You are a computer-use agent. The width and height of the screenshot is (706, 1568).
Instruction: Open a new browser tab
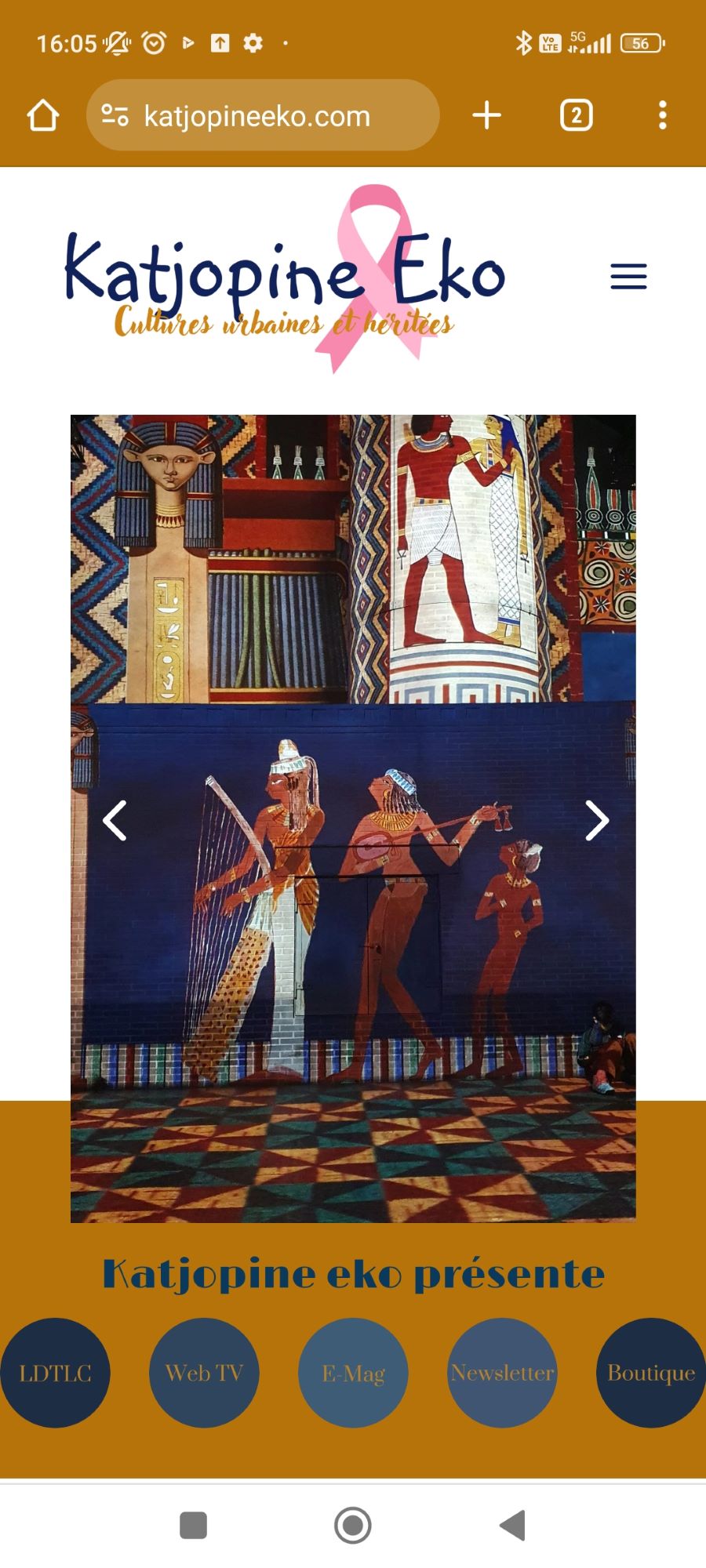[486, 115]
